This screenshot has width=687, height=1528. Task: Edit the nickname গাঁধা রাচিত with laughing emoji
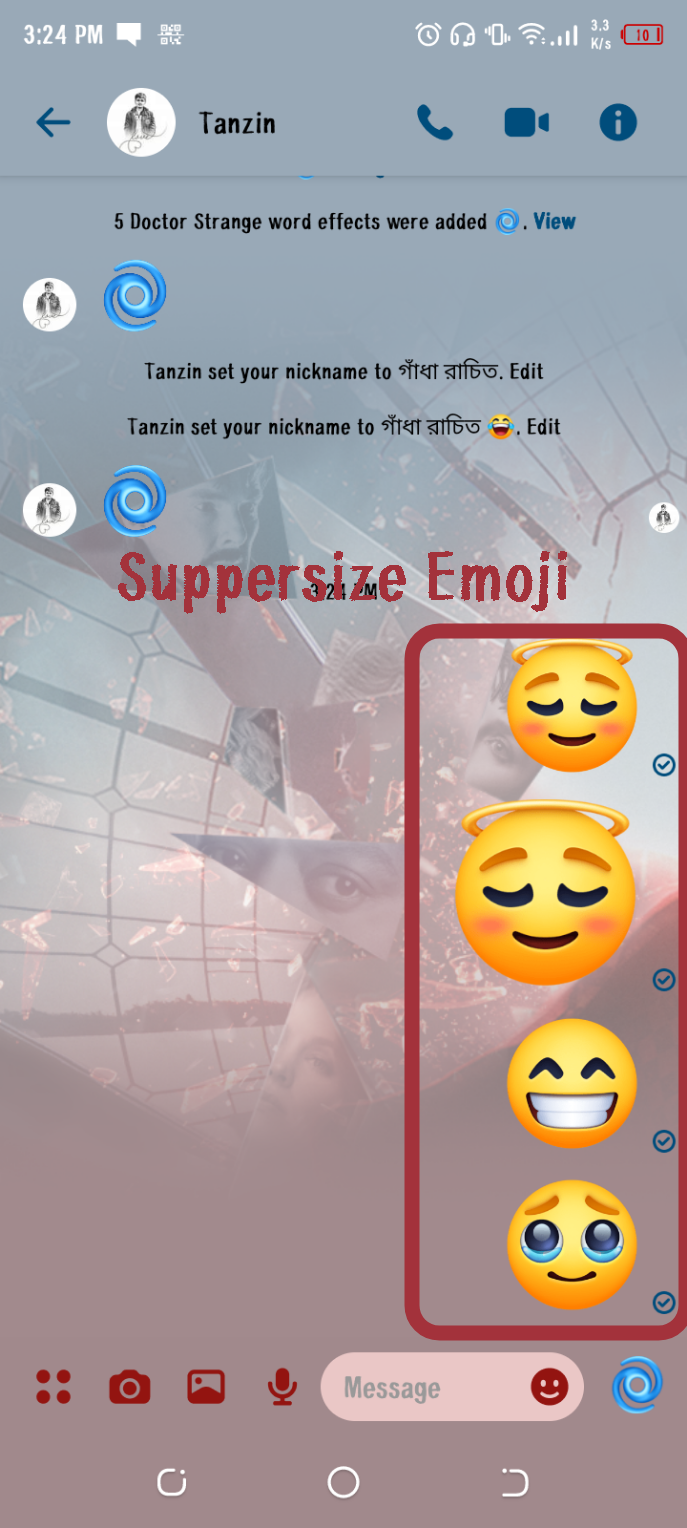pyautogui.click(x=543, y=427)
